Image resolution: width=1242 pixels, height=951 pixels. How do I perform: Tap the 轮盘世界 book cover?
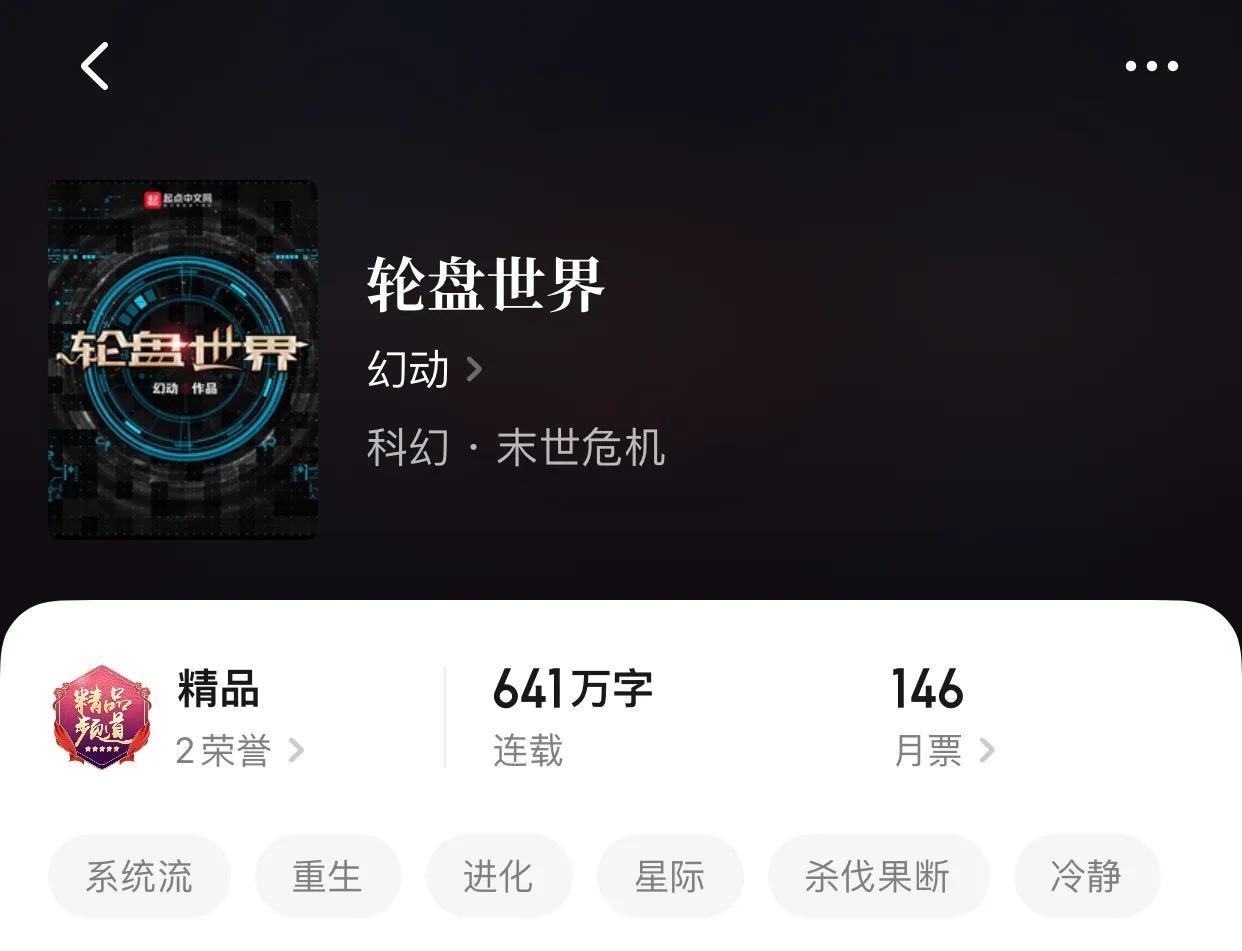pos(183,360)
